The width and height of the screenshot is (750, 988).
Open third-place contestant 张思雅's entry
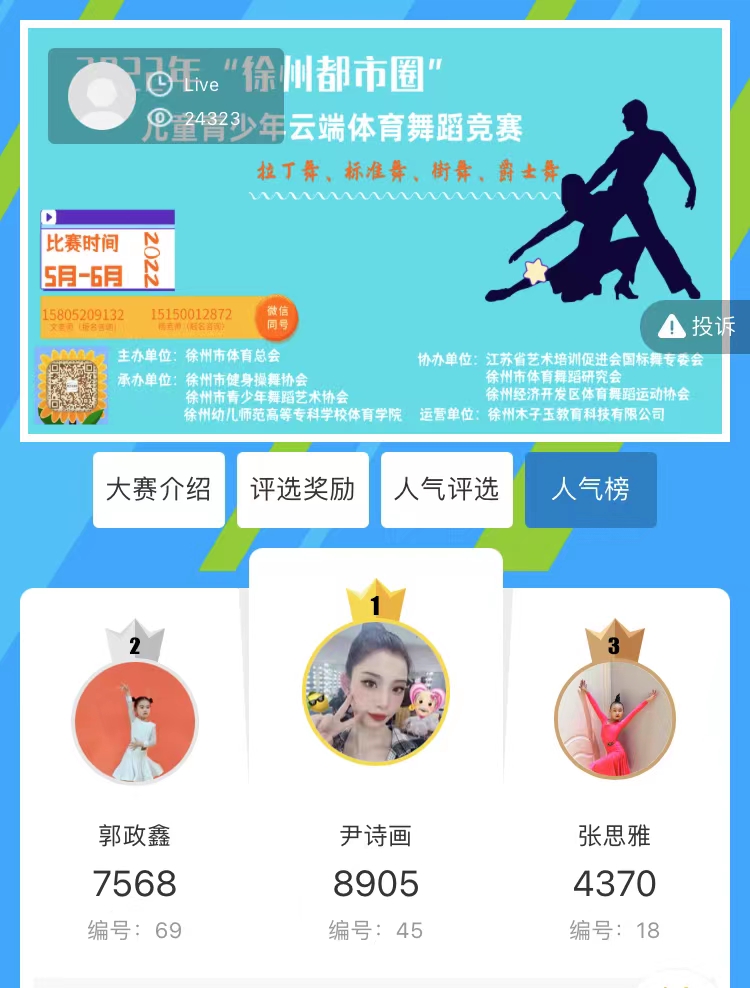[614, 720]
